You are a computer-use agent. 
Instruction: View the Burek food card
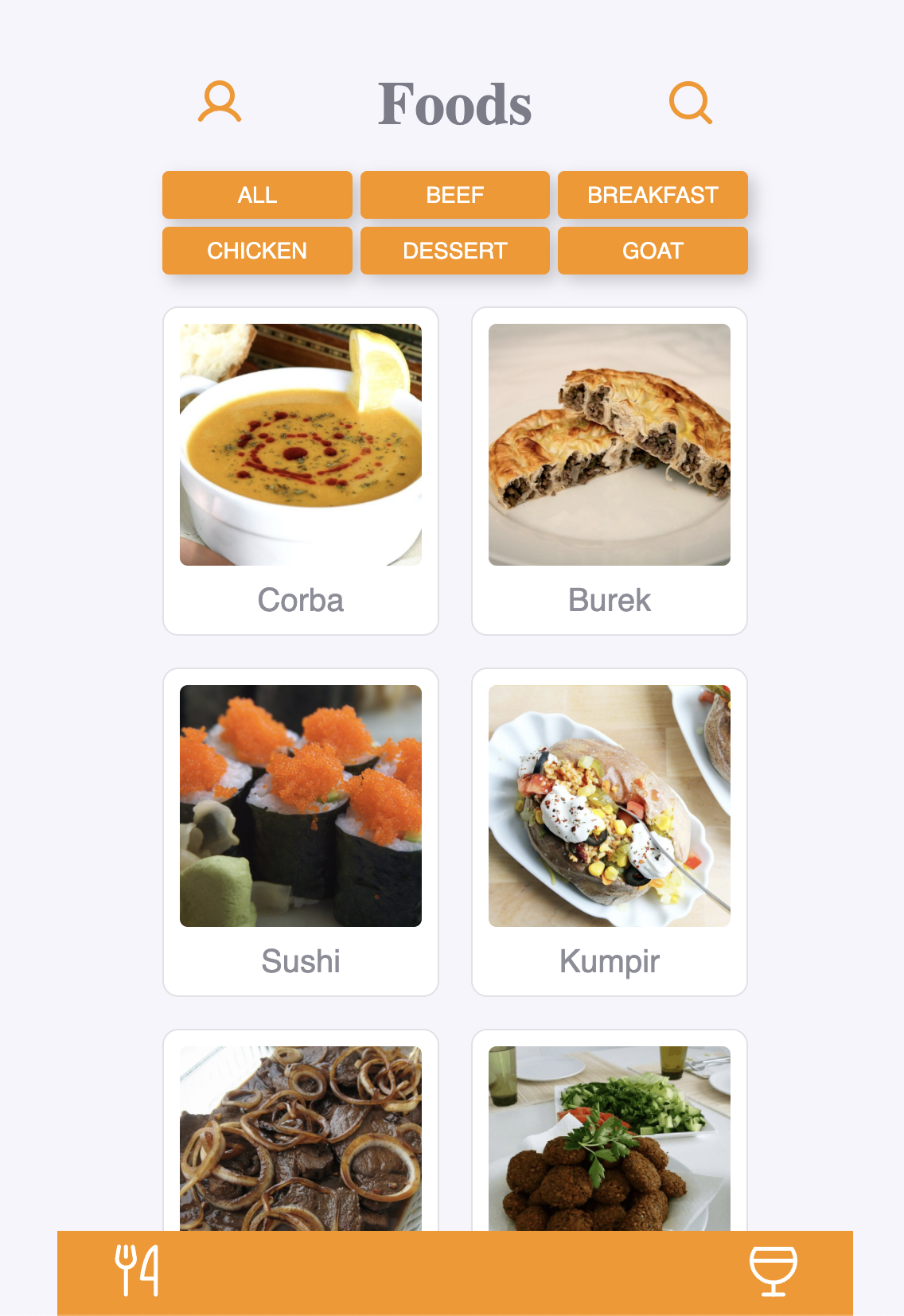click(x=610, y=471)
